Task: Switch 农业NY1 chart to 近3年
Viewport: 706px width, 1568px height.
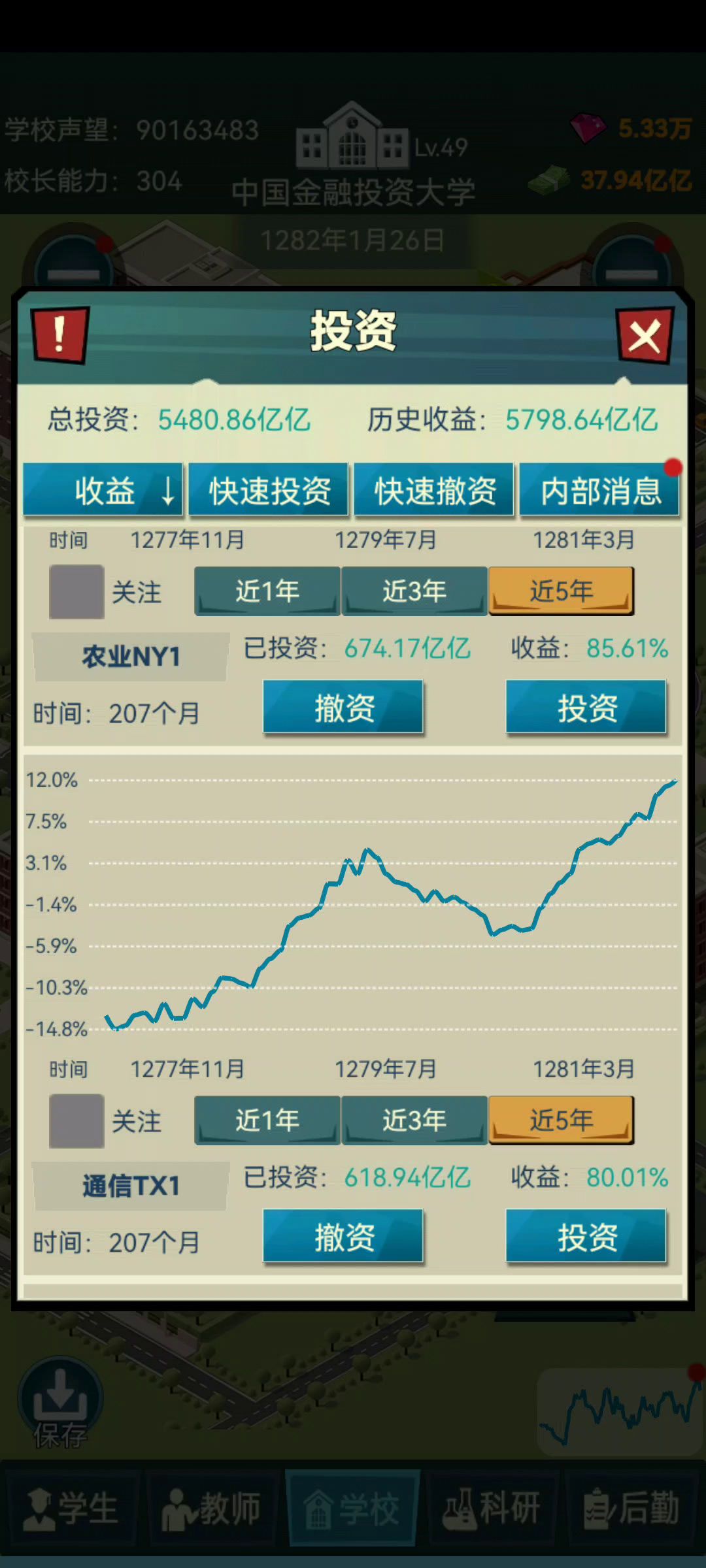Action: 414,591
